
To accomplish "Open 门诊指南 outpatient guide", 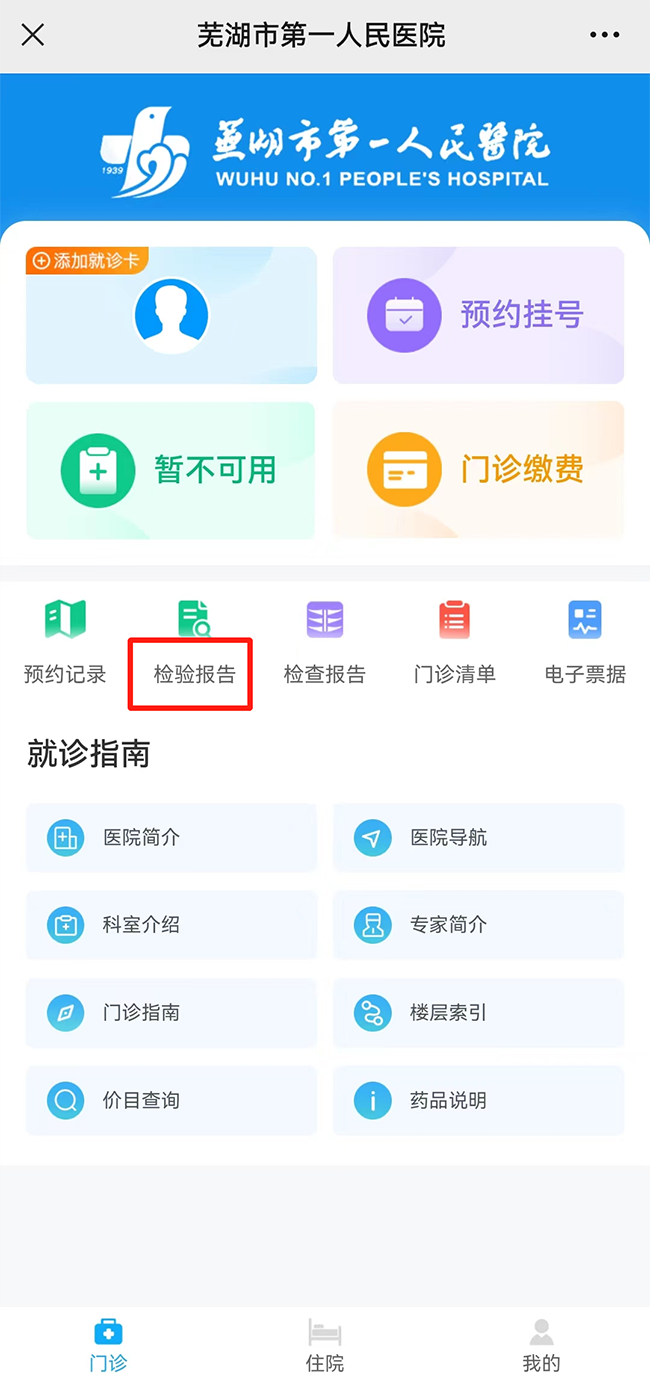I will pyautogui.click(x=171, y=1013).
